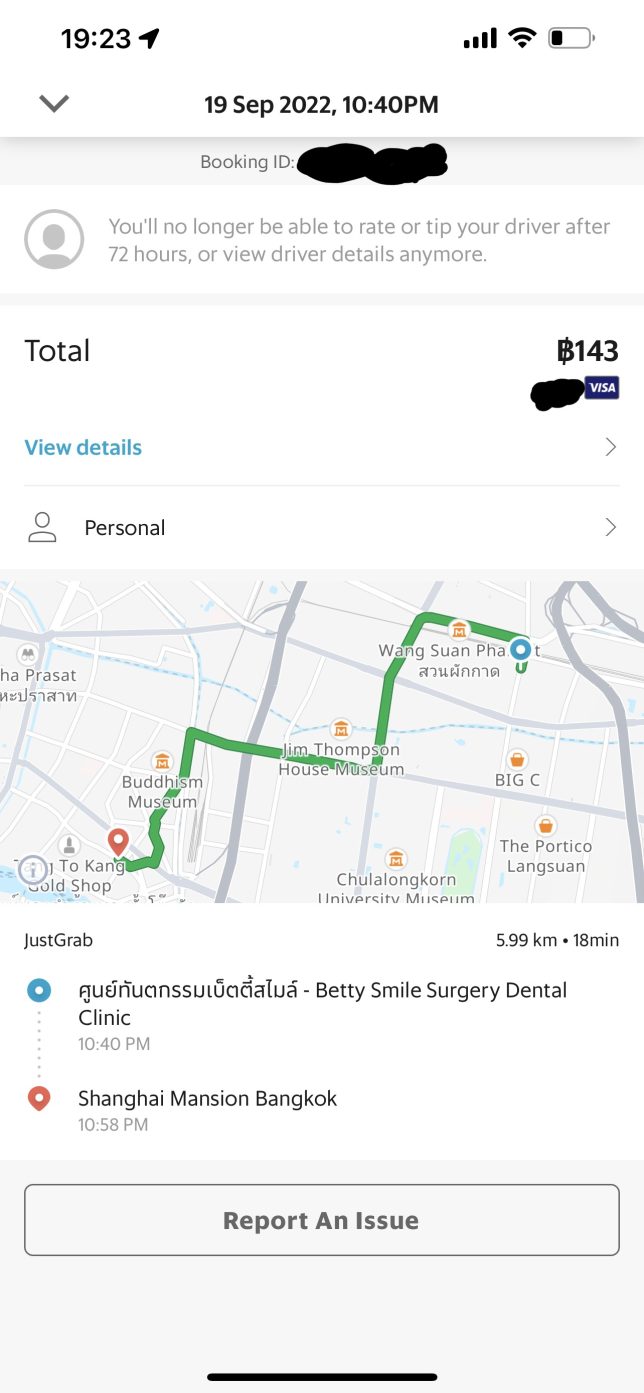Image resolution: width=644 pixels, height=1393 pixels.
Task: Open the map info icon
Action: click(32, 870)
